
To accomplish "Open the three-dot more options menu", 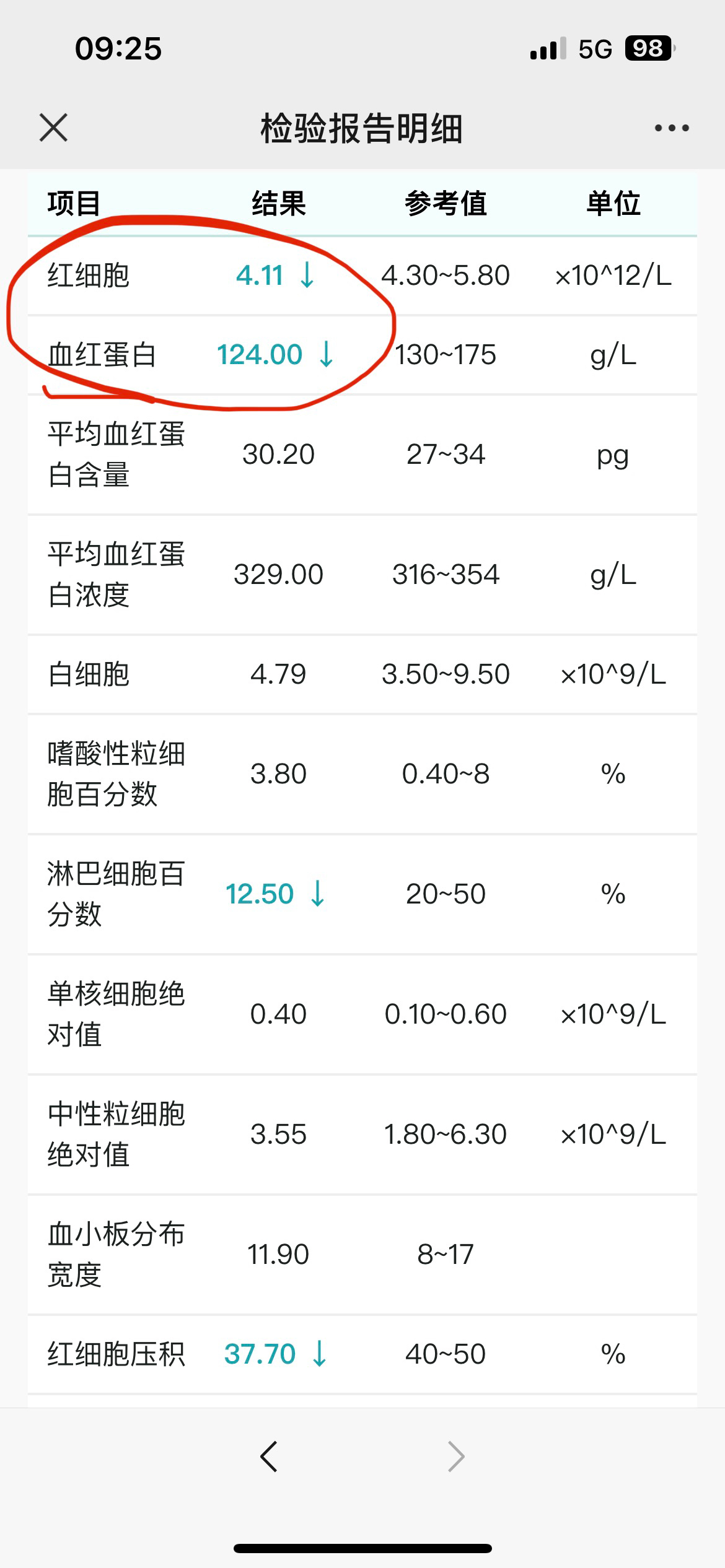I will (672, 128).
